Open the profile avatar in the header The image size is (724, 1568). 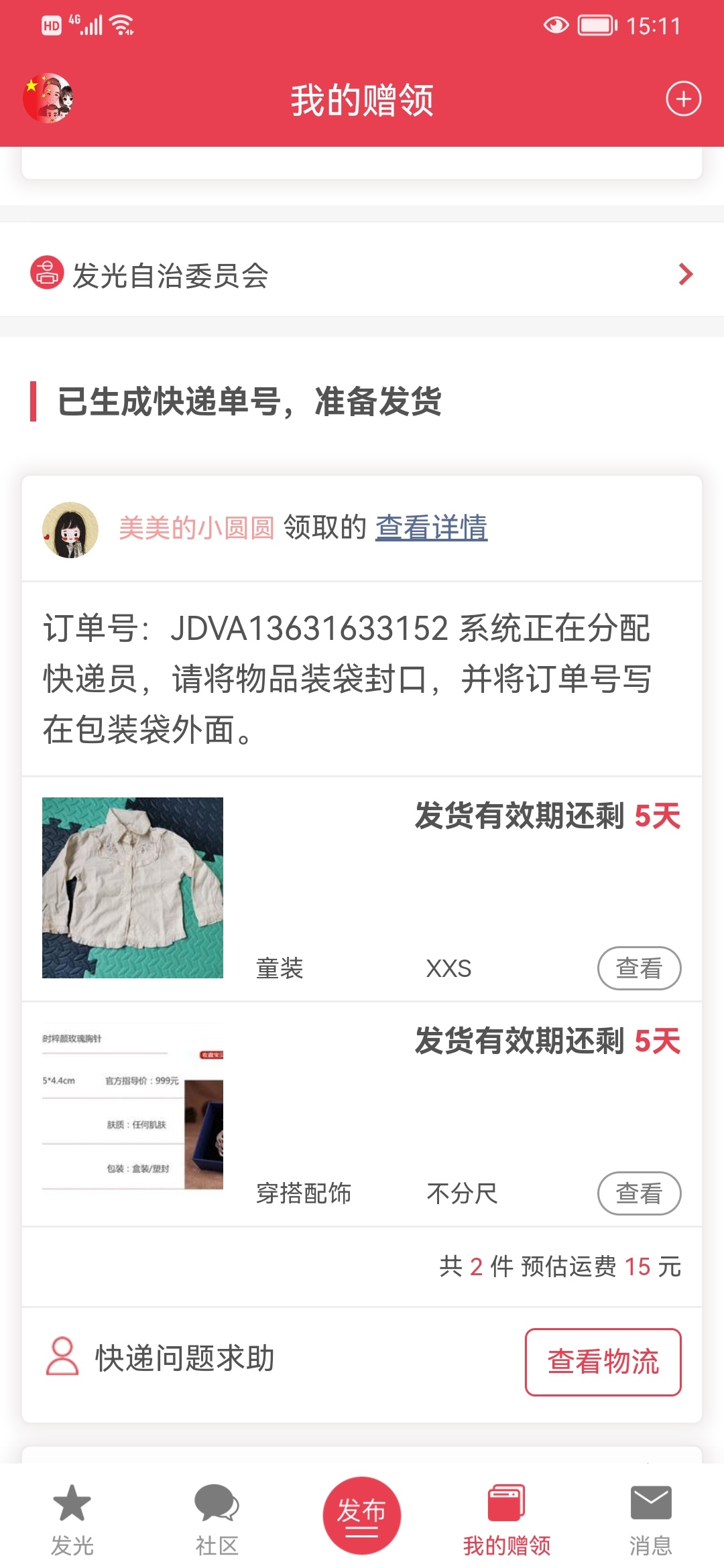tap(48, 99)
